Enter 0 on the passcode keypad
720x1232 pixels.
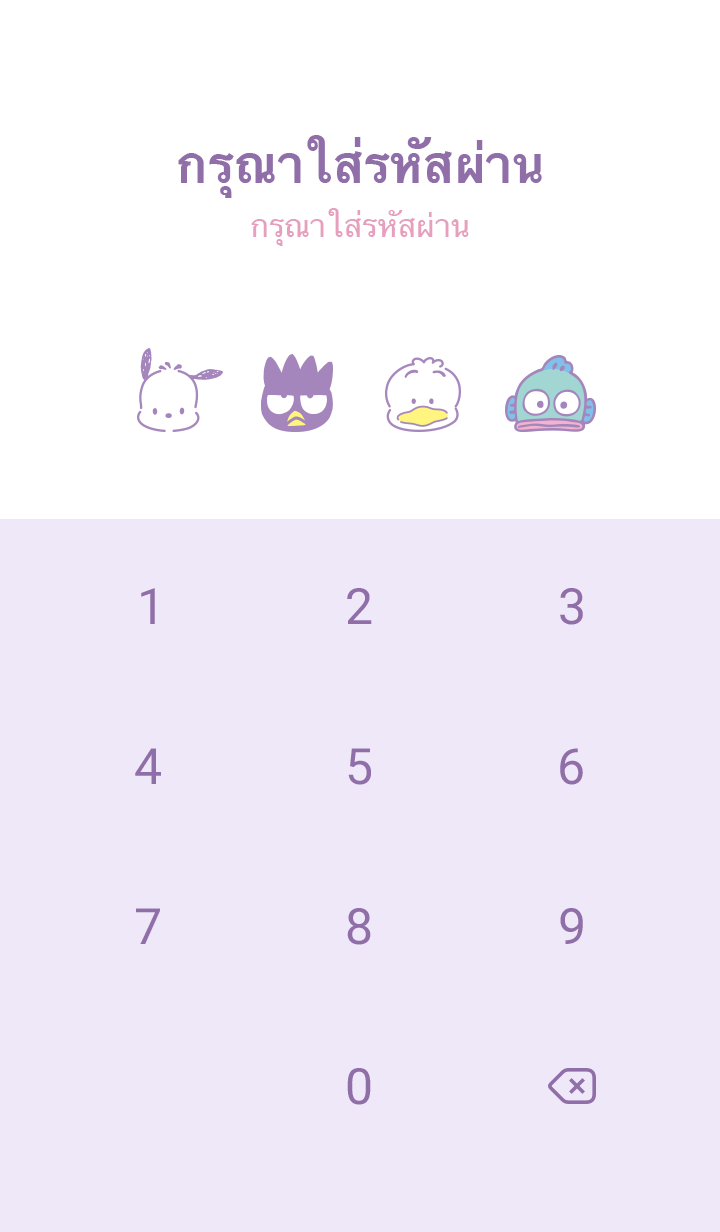tap(359, 1087)
